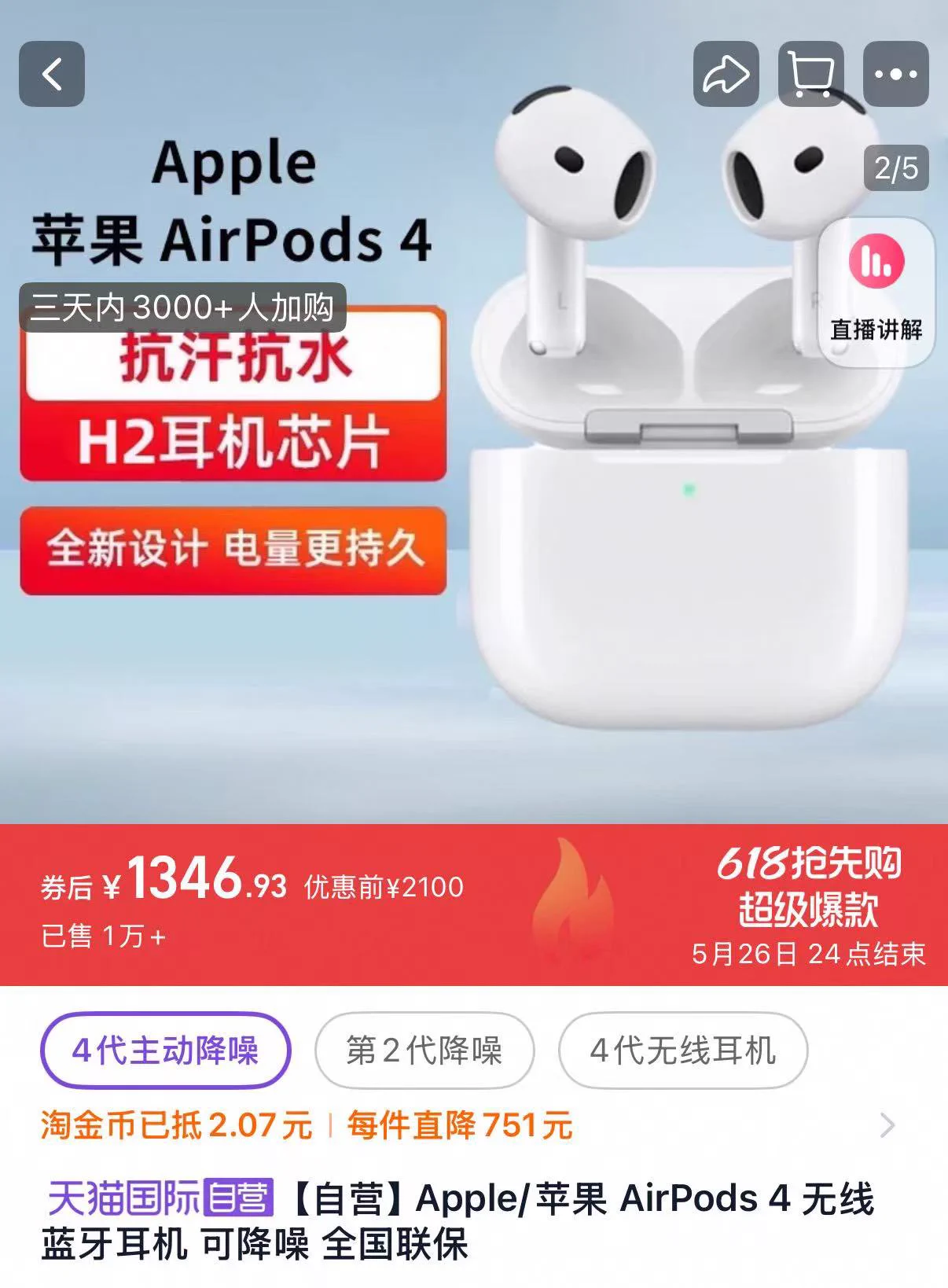Choose the 第2代降噪 option
This screenshot has width=948, height=1288.
[x=424, y=1051]
